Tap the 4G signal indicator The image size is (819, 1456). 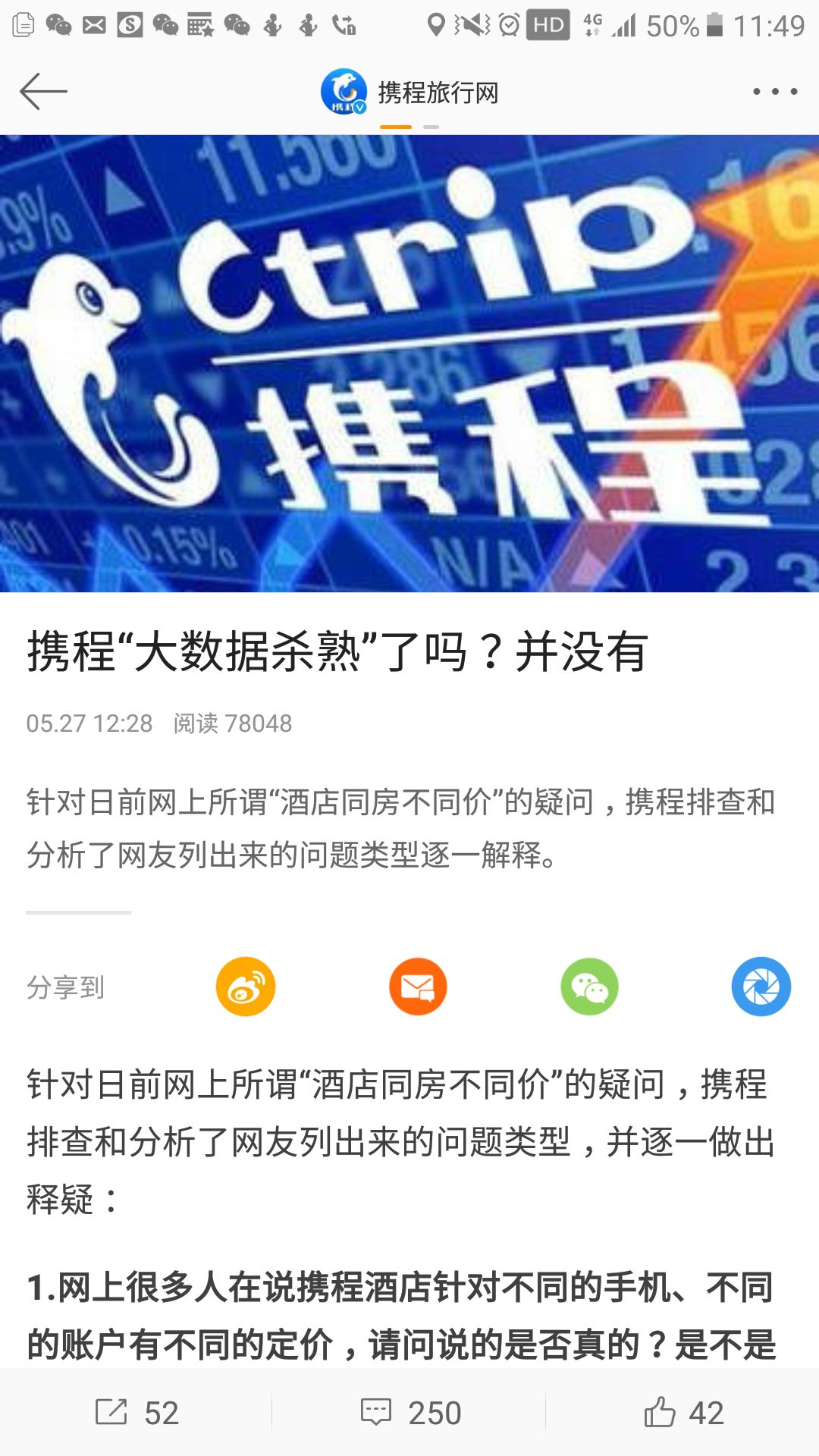click(x=595, y=23)
